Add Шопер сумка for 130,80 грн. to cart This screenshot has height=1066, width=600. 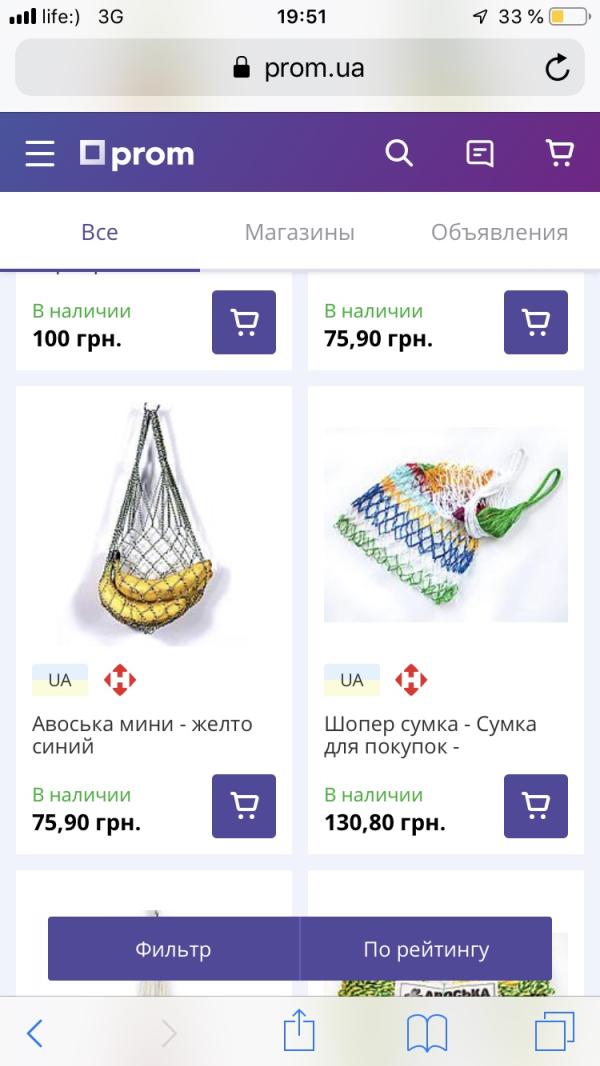[535, 806]
